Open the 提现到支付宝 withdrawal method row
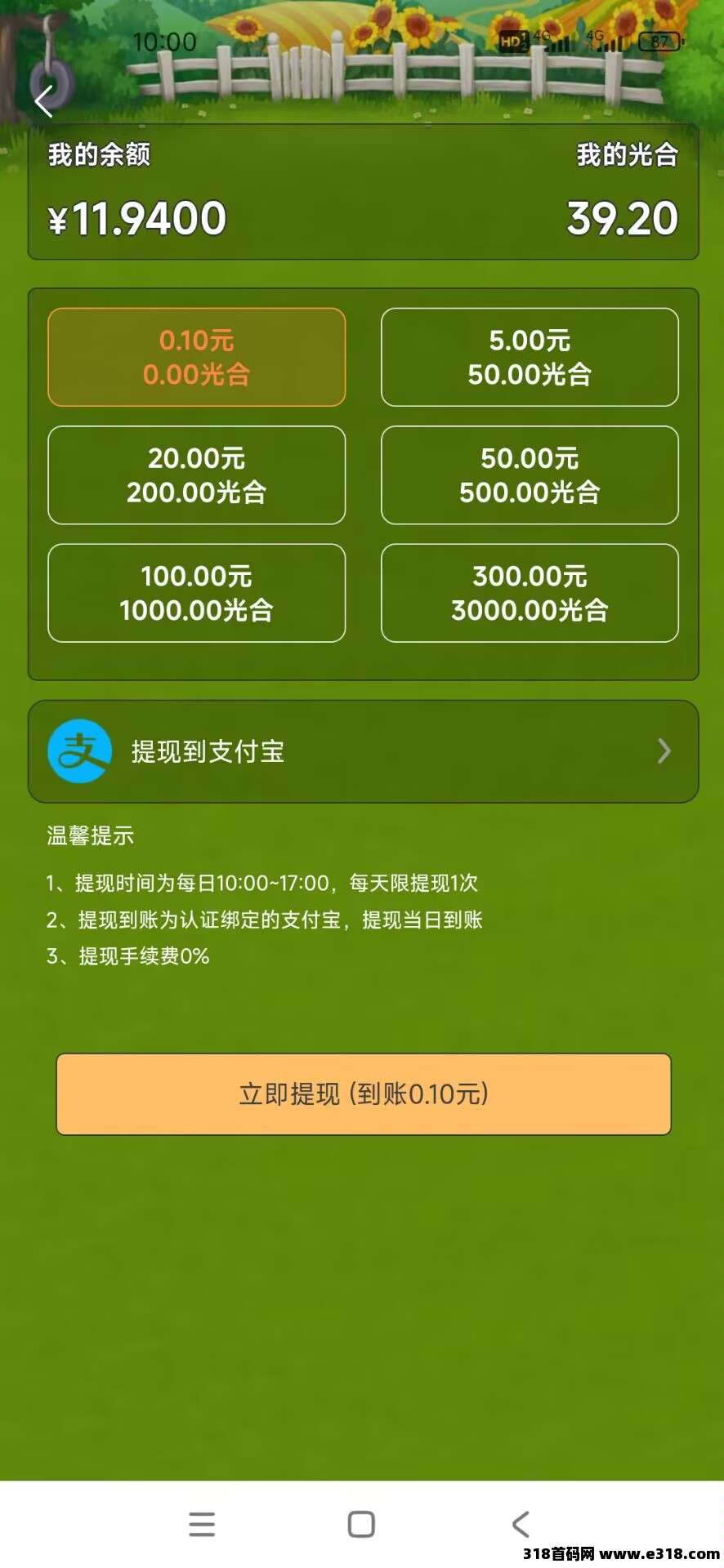The height and width of the screenshot is (1568, 724). 363,751
